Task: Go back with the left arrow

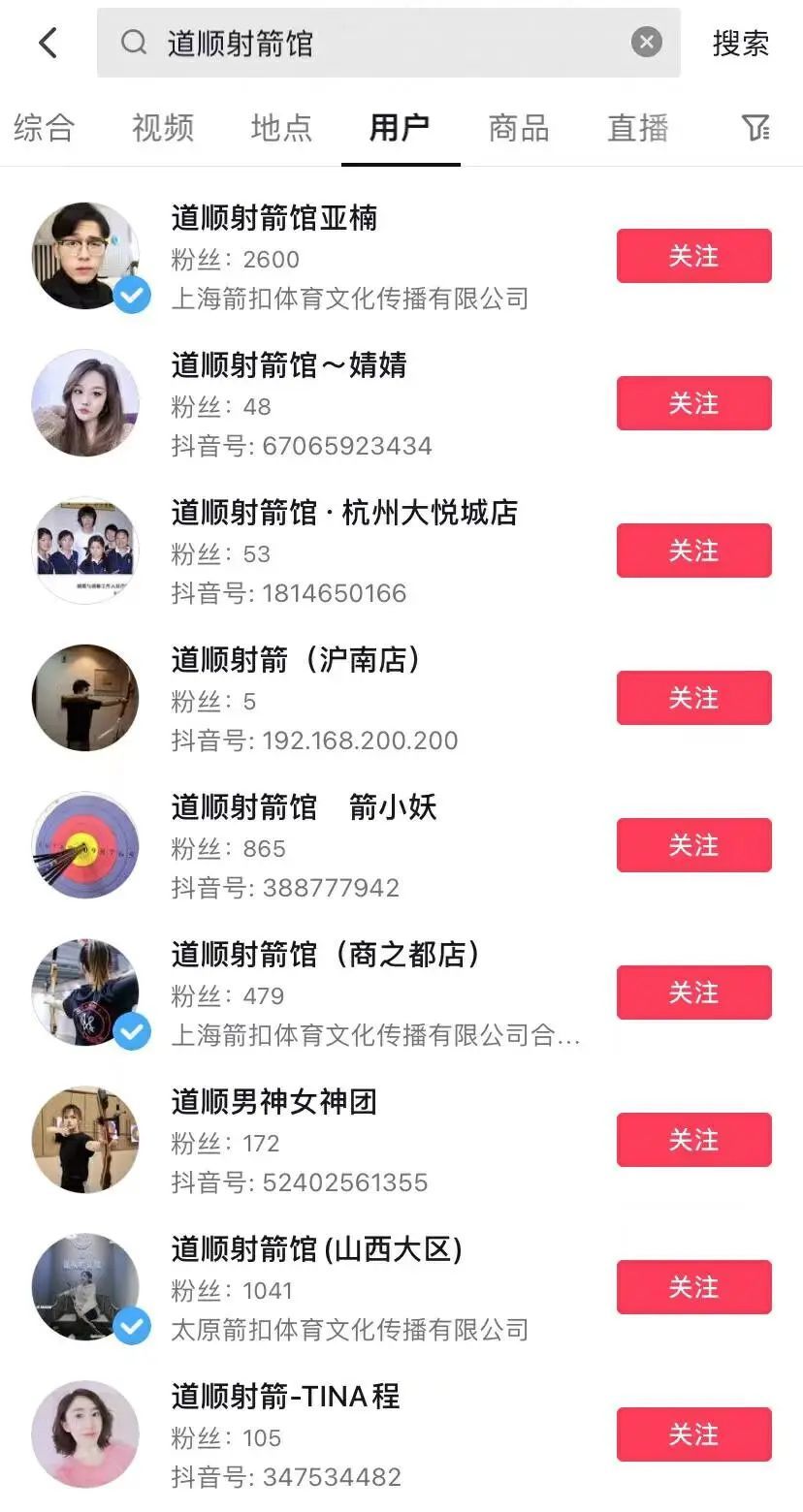Action: [x=48, y=43]
